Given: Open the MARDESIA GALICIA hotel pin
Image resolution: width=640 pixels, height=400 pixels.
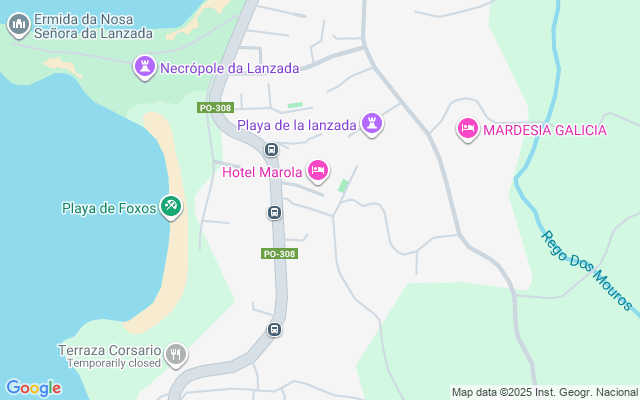Looking at the screenshot, I should [x=467, y=129].
